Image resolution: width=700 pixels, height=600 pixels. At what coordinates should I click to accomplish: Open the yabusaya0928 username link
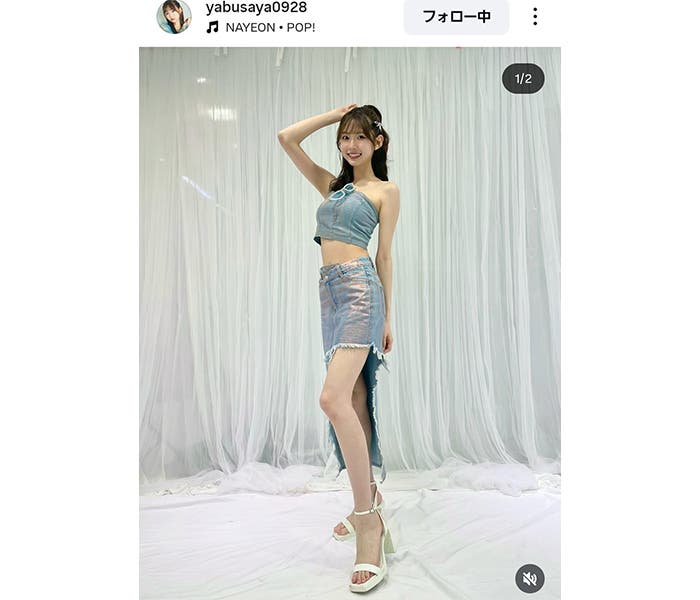click(256, 8)
